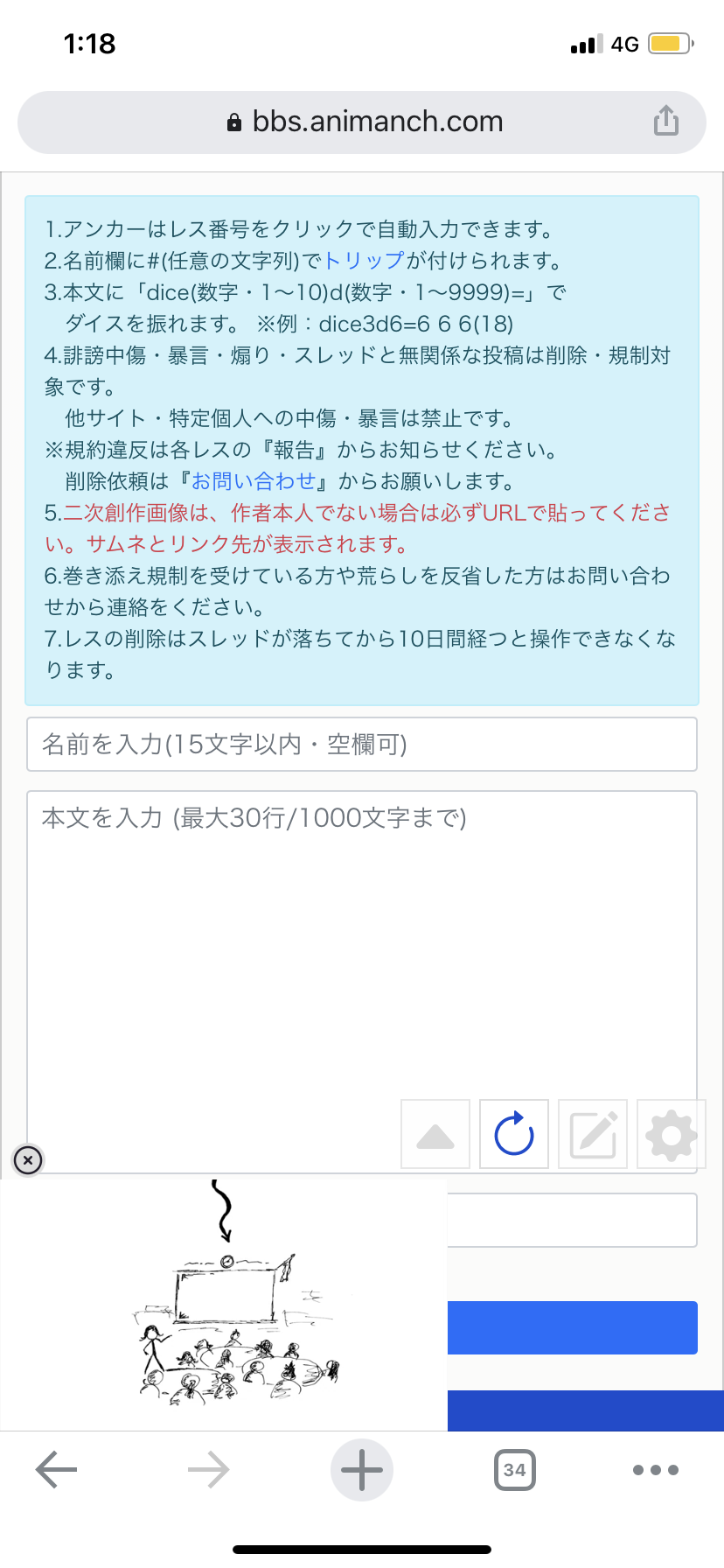The height and width of the screenshot is (1568, 724).
Task: Open the gear settings icon
Action: [x=671, y=1134]
